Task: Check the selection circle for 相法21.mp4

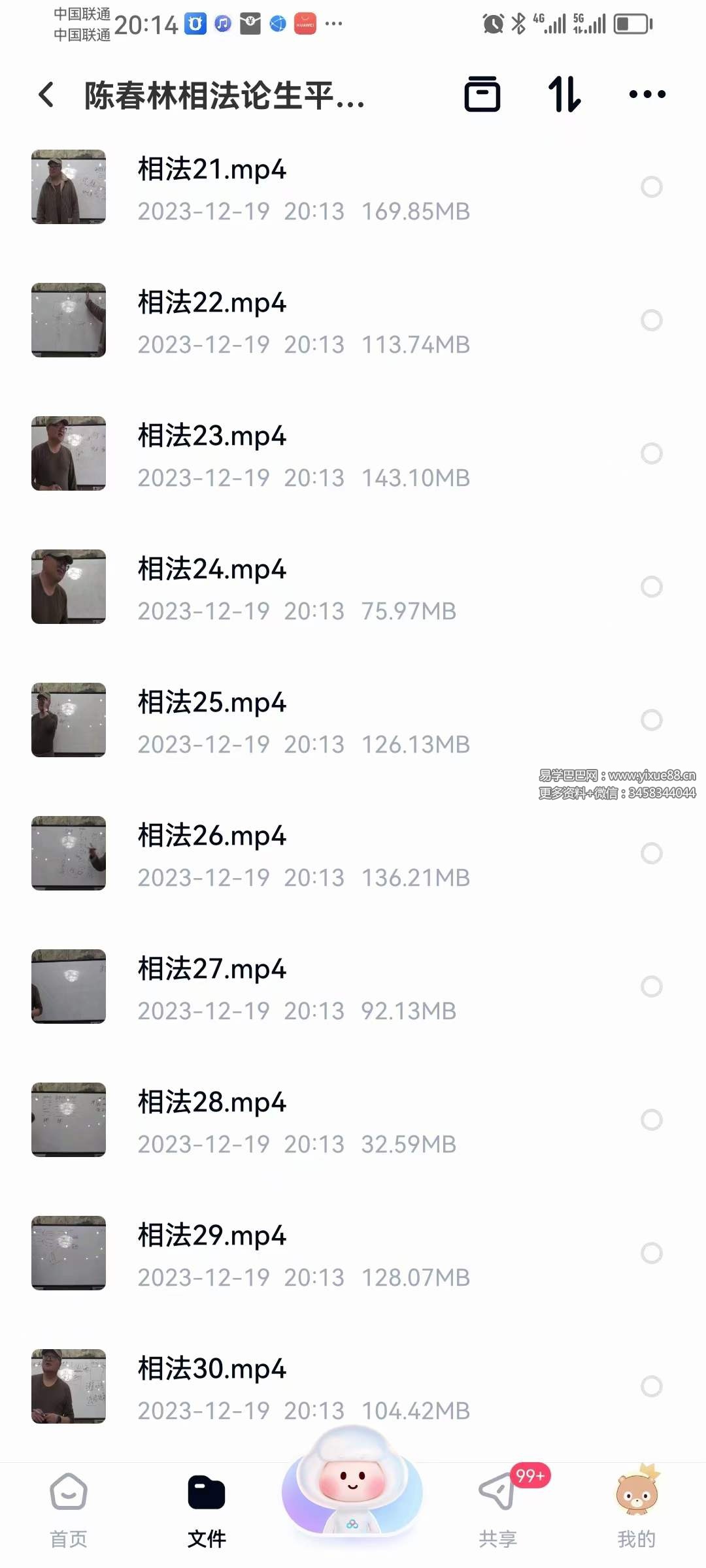Action: coord(651,188)
